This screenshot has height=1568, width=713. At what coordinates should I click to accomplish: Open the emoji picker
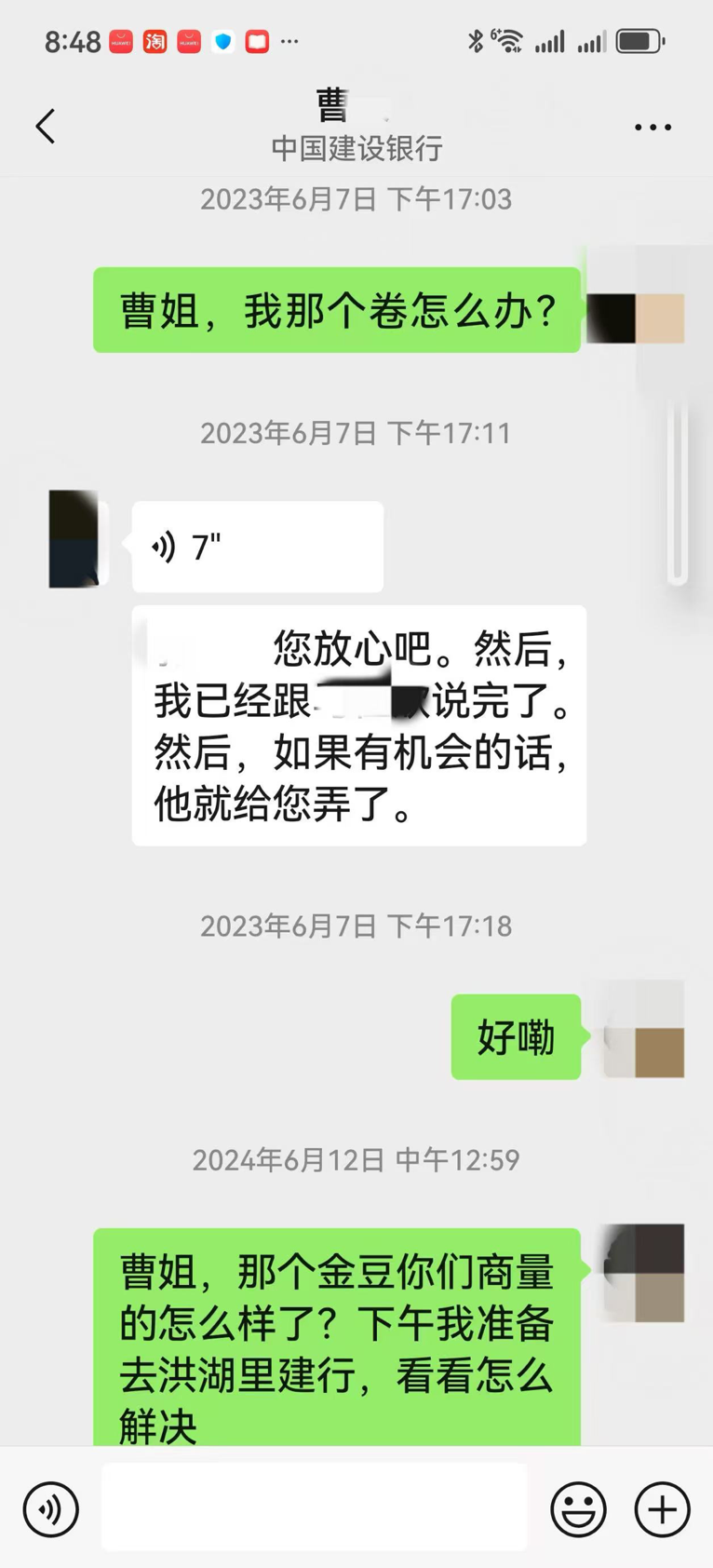[578, 1509]
